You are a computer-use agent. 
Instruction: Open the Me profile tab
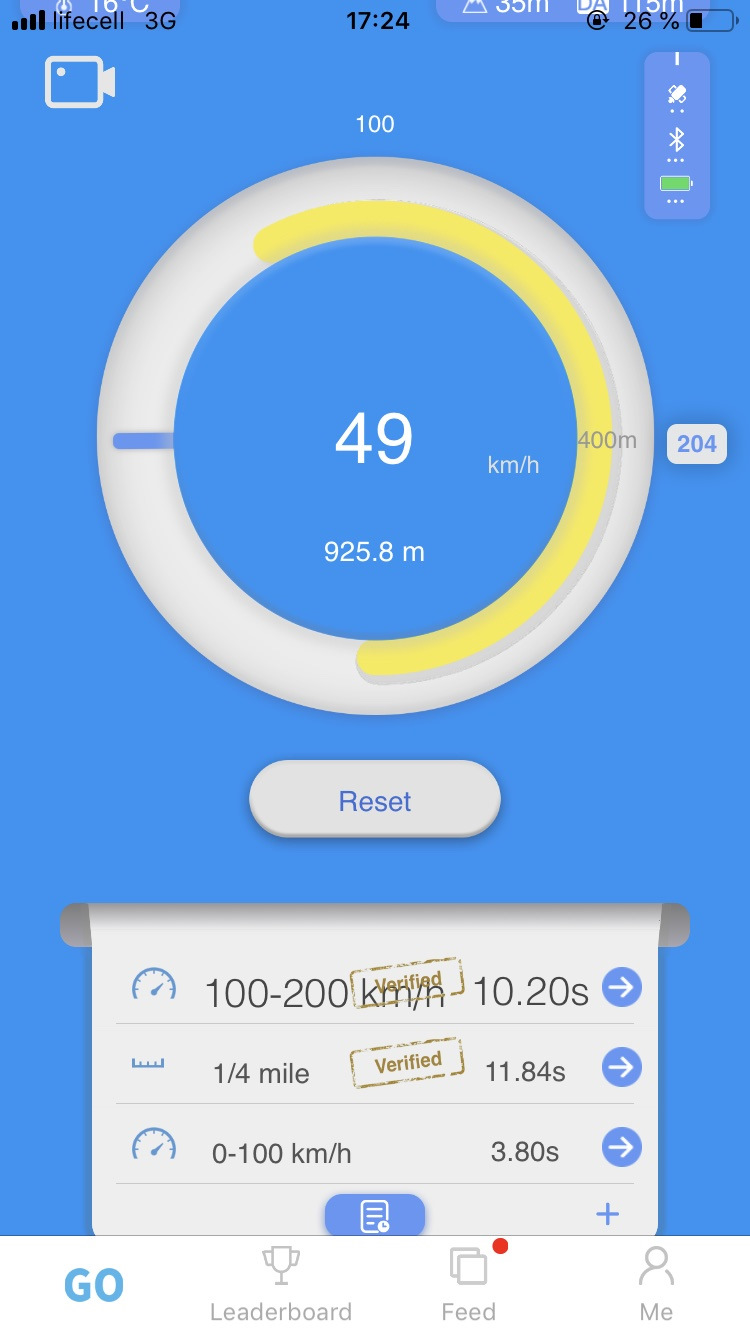pos(656,1285)
